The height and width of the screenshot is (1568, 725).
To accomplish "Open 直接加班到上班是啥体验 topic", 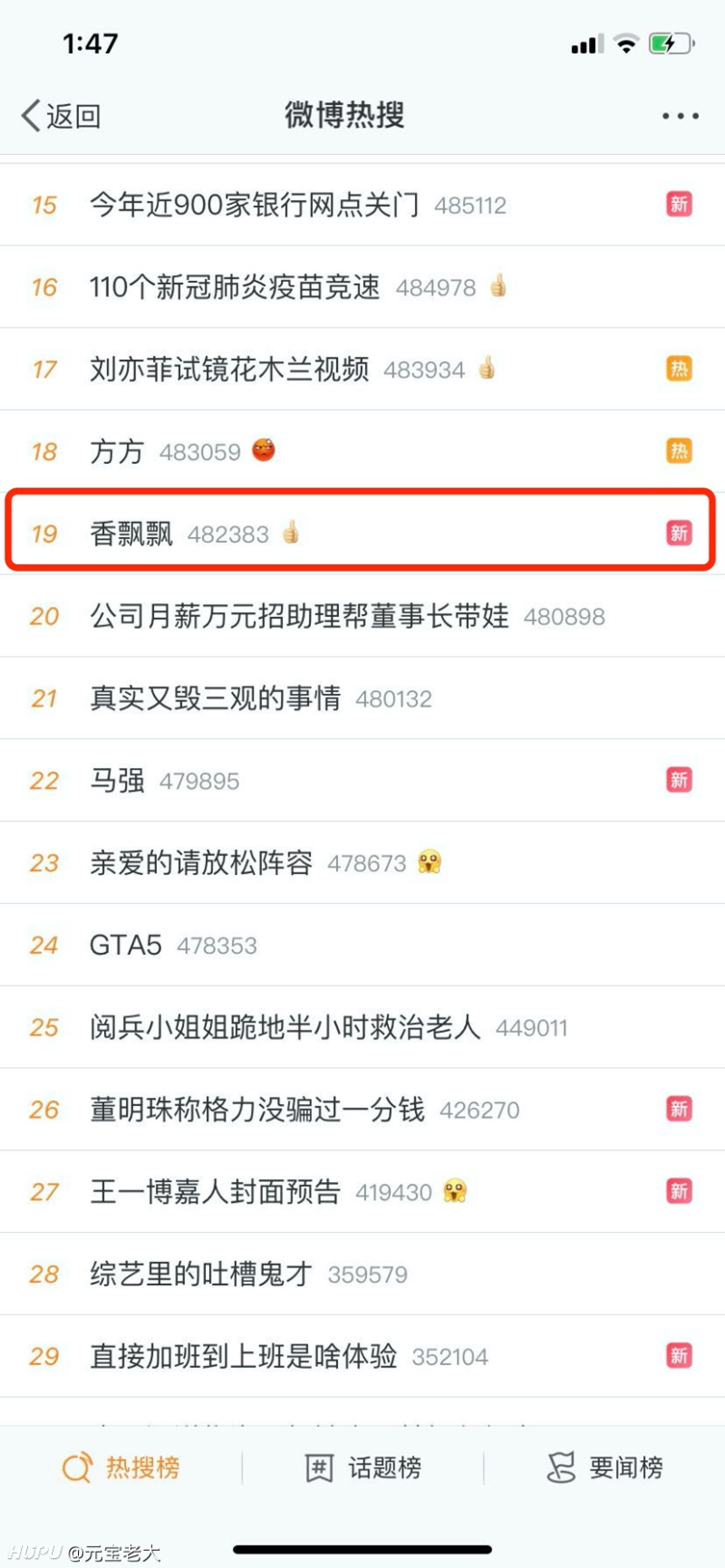I will 243,1356.
